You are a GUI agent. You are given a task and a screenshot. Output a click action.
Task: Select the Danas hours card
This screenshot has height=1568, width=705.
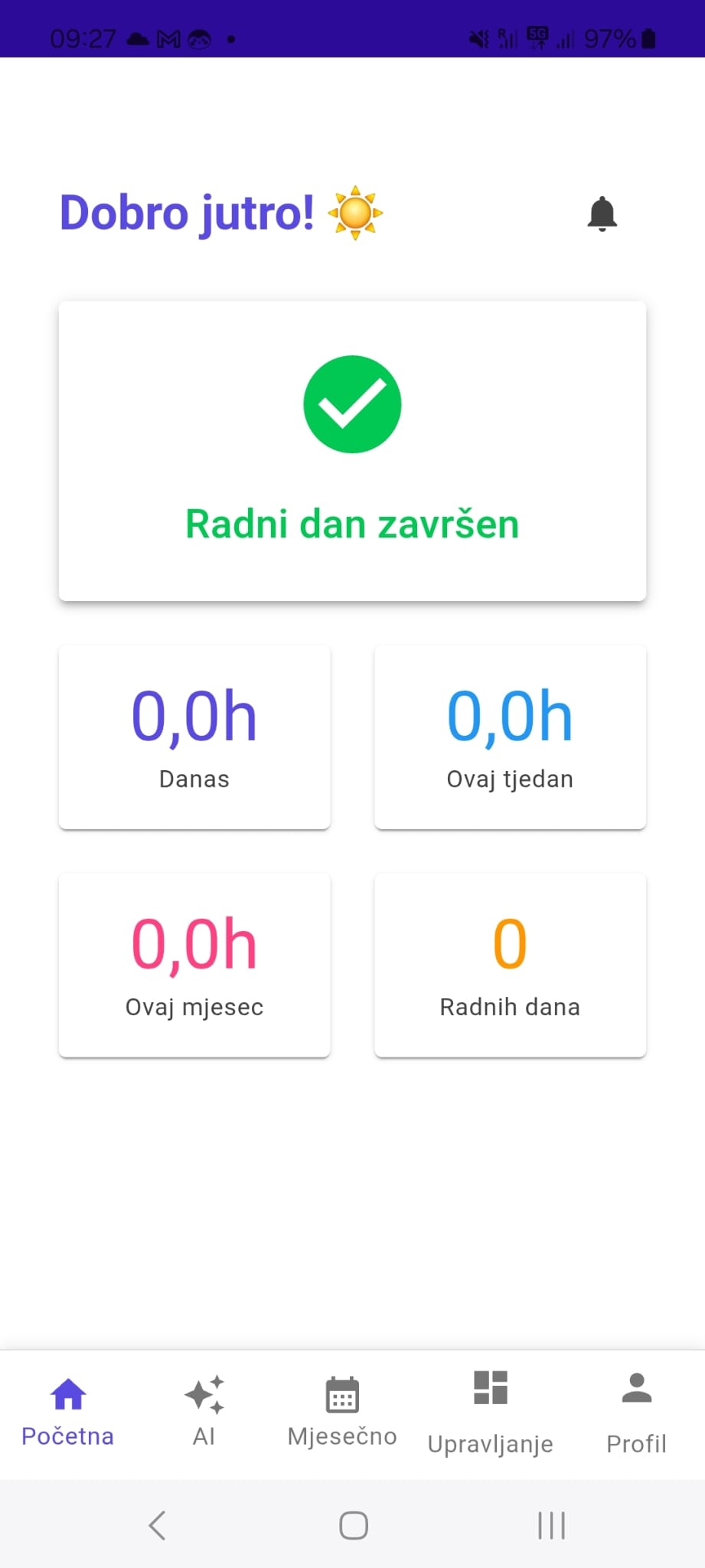coord(194,736)
